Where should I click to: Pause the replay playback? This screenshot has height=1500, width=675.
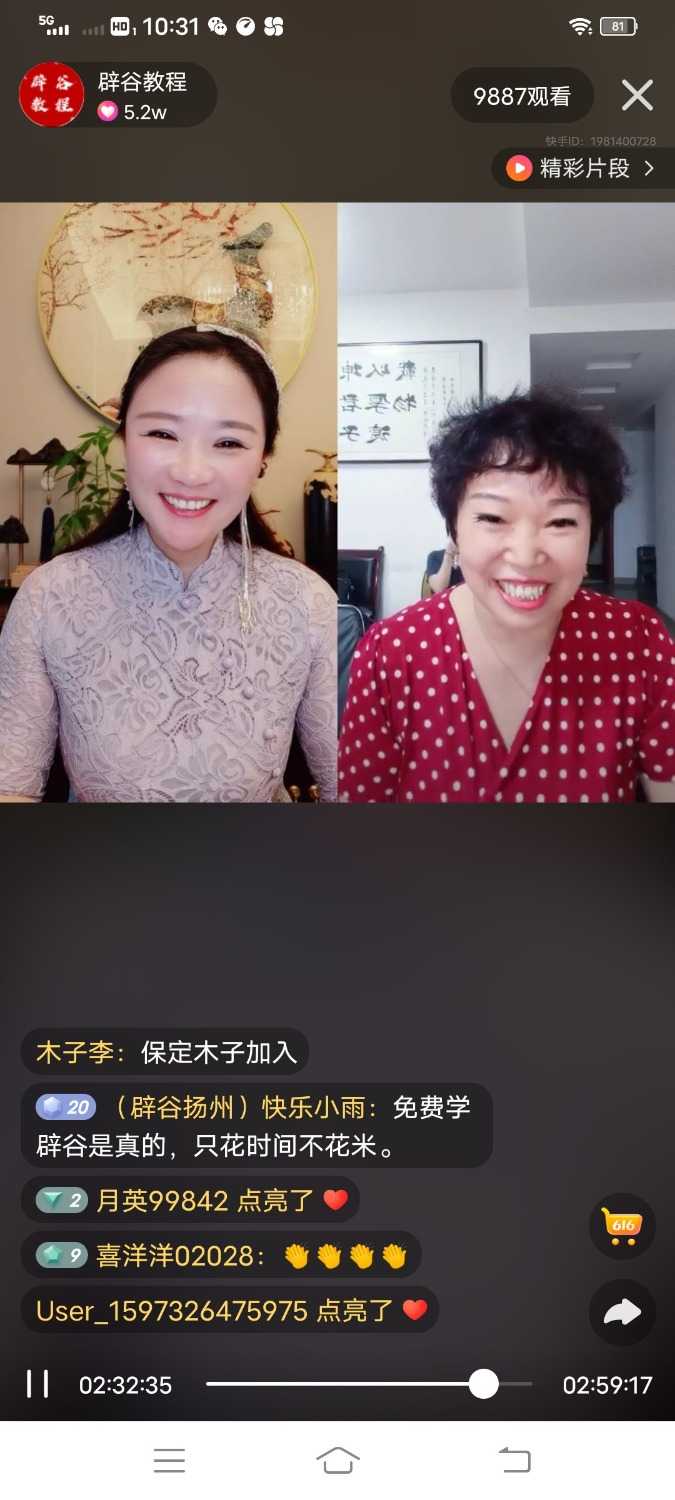(x=38, y=1384)
